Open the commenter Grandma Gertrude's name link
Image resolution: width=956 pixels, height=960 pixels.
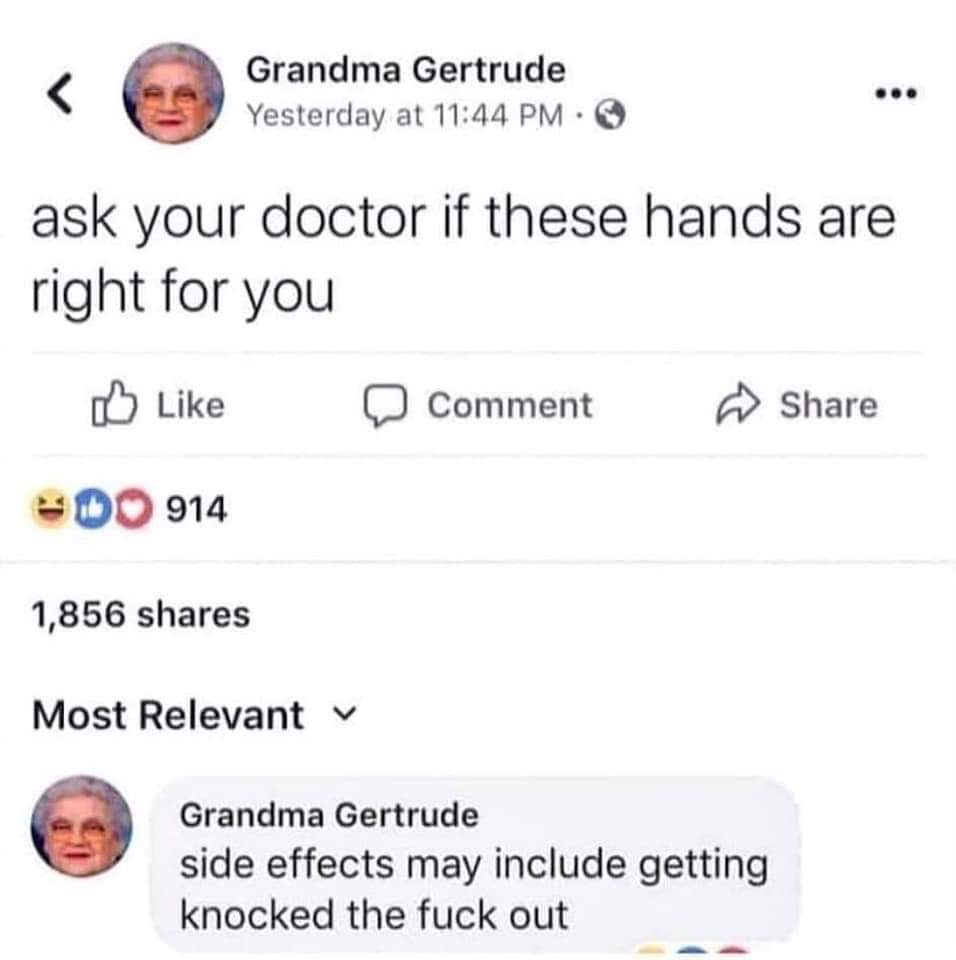tap(329, 815)
